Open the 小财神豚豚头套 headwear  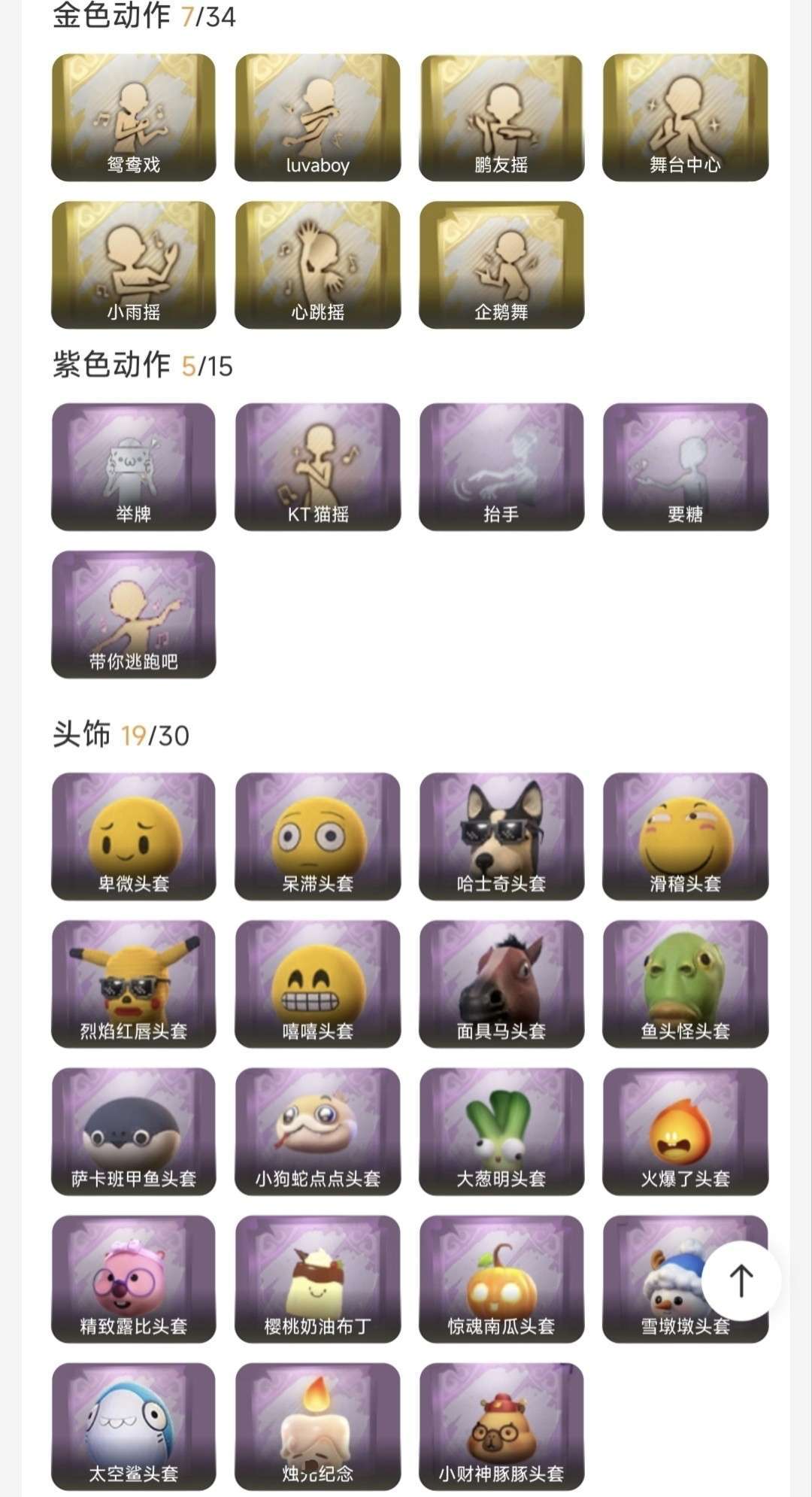[x=501, y=1426]
